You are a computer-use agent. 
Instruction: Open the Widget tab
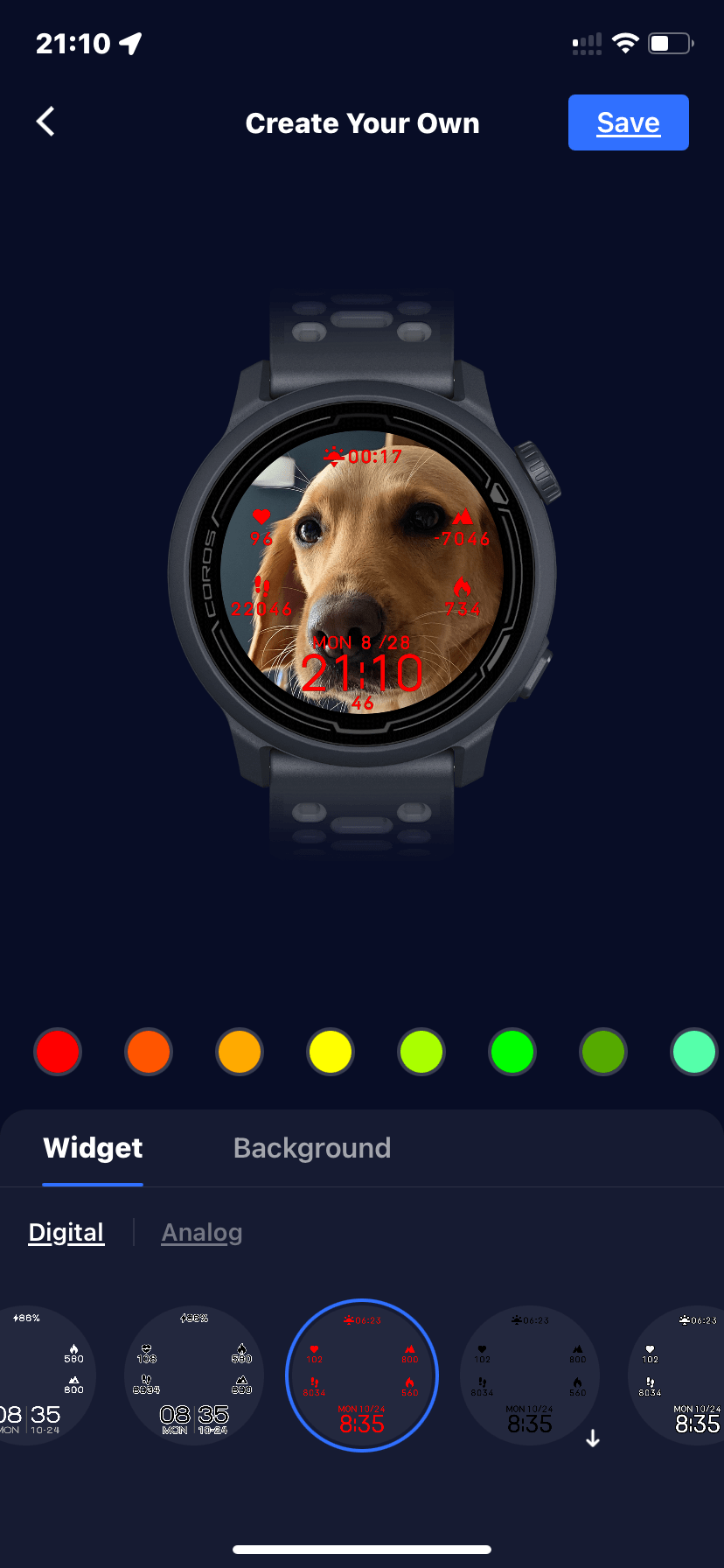93,1148
